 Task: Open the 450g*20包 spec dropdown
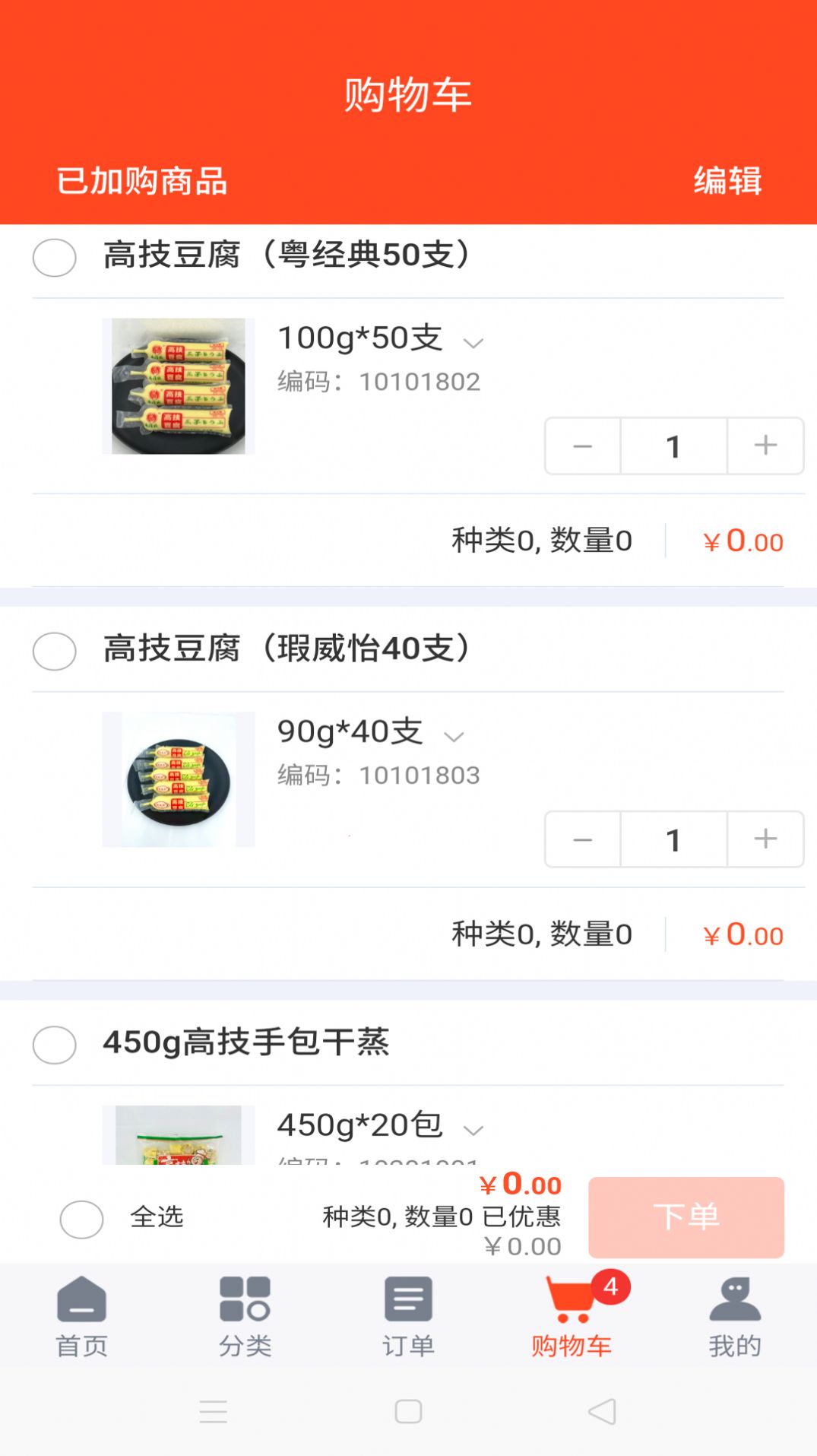475,1131
